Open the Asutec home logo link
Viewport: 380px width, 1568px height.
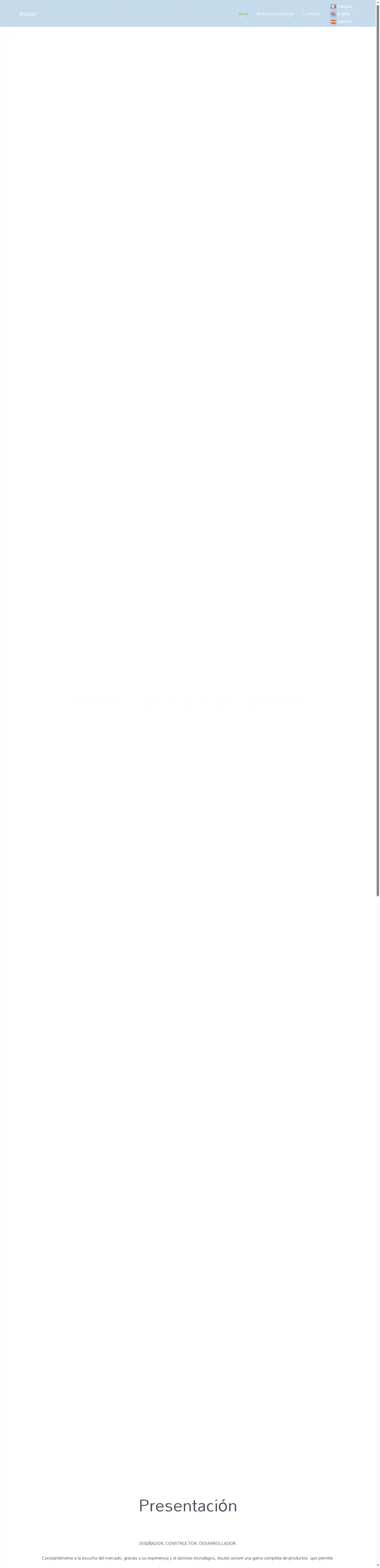pyautogui.click(x=28, y=14)
